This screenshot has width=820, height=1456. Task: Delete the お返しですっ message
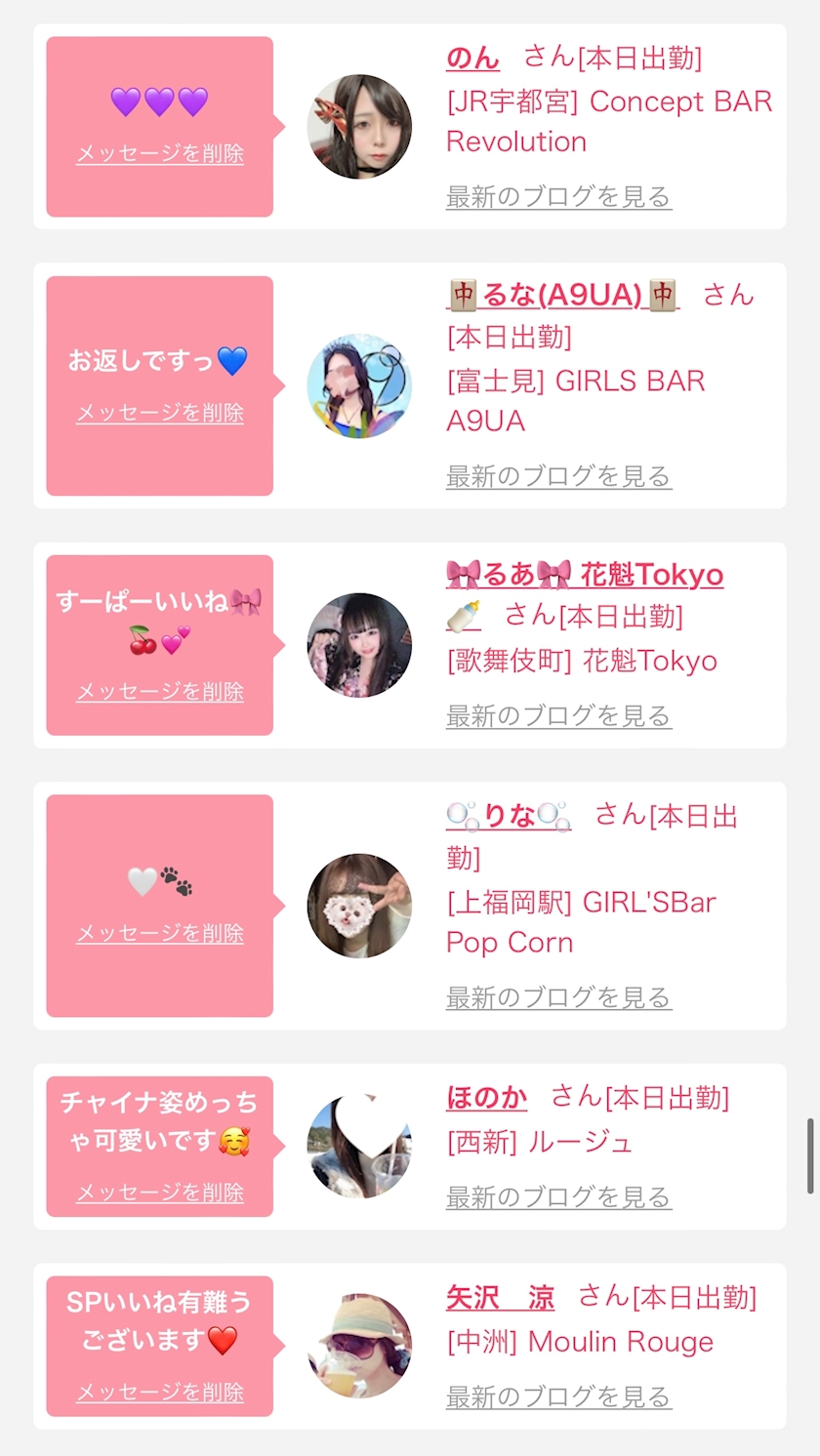coord(160,413)
